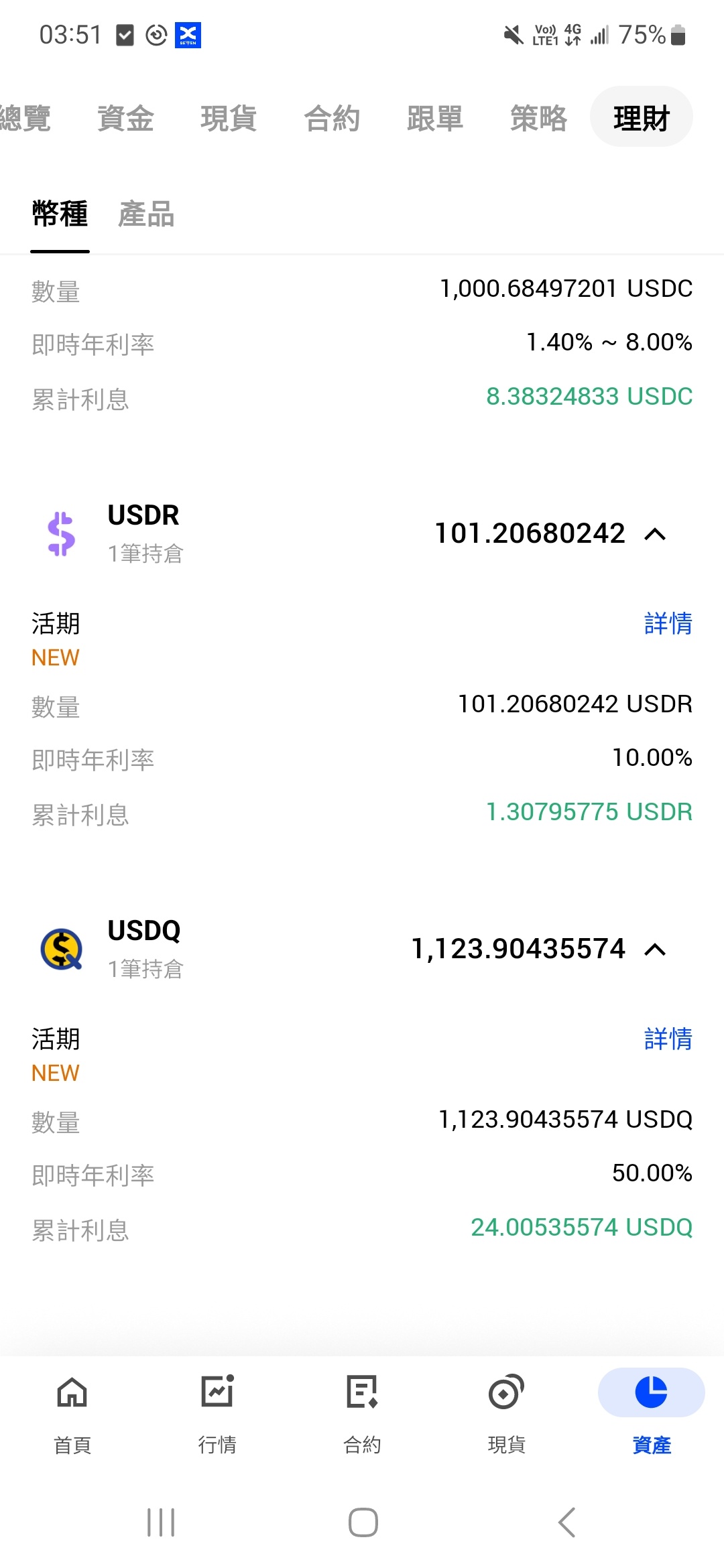The height and width of the screenshot is (1568, 724).
Task: Tap the system back button
Action: (567, 1522)
